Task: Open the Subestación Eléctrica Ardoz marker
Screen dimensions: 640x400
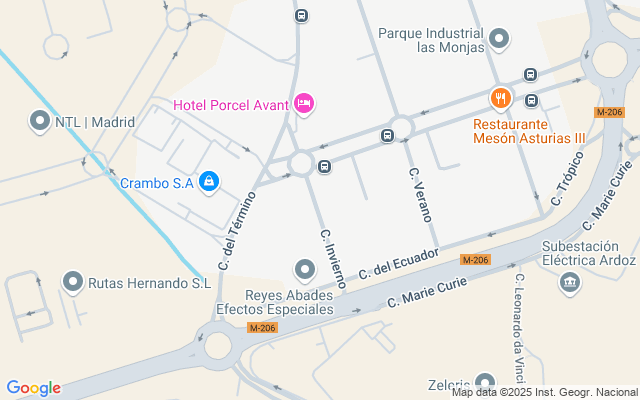Action: pos(571,284)
